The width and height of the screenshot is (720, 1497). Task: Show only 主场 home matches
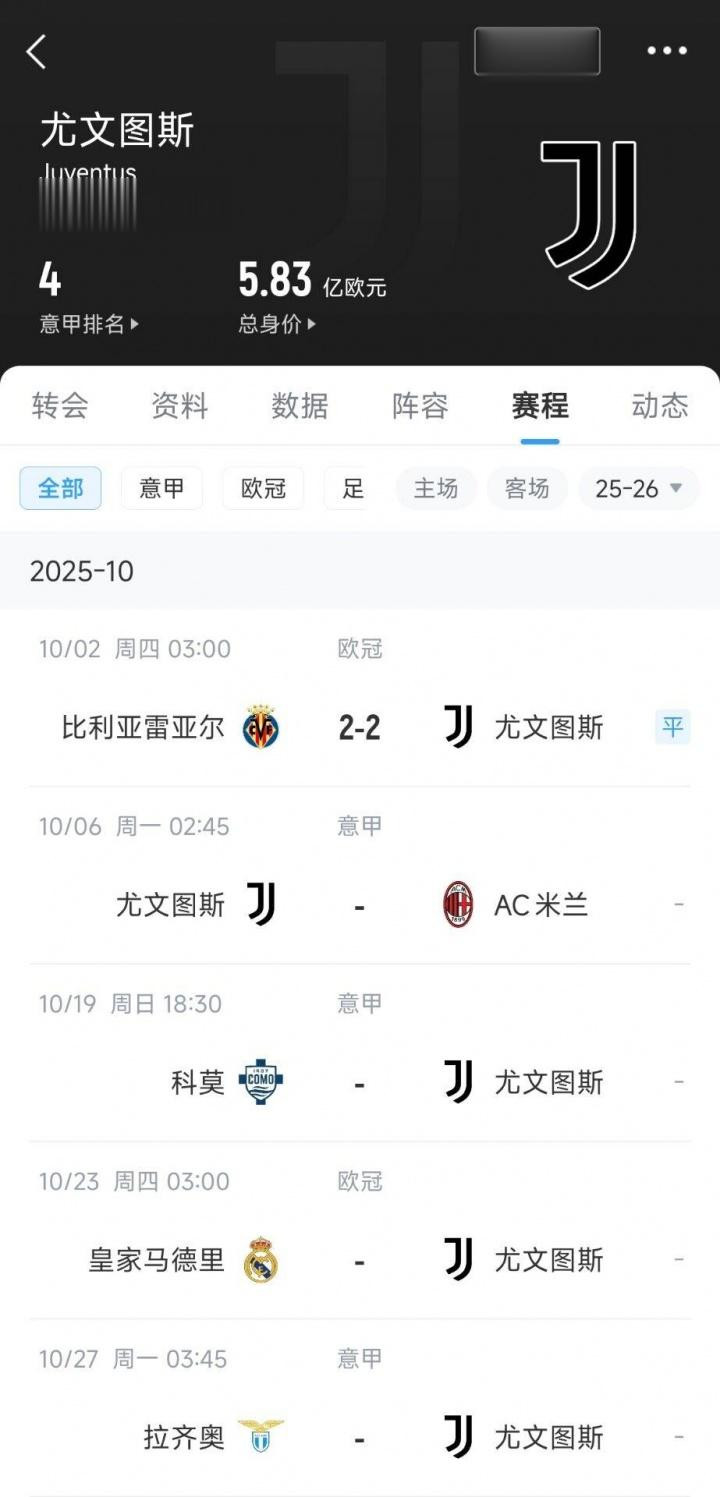point(436,488)
